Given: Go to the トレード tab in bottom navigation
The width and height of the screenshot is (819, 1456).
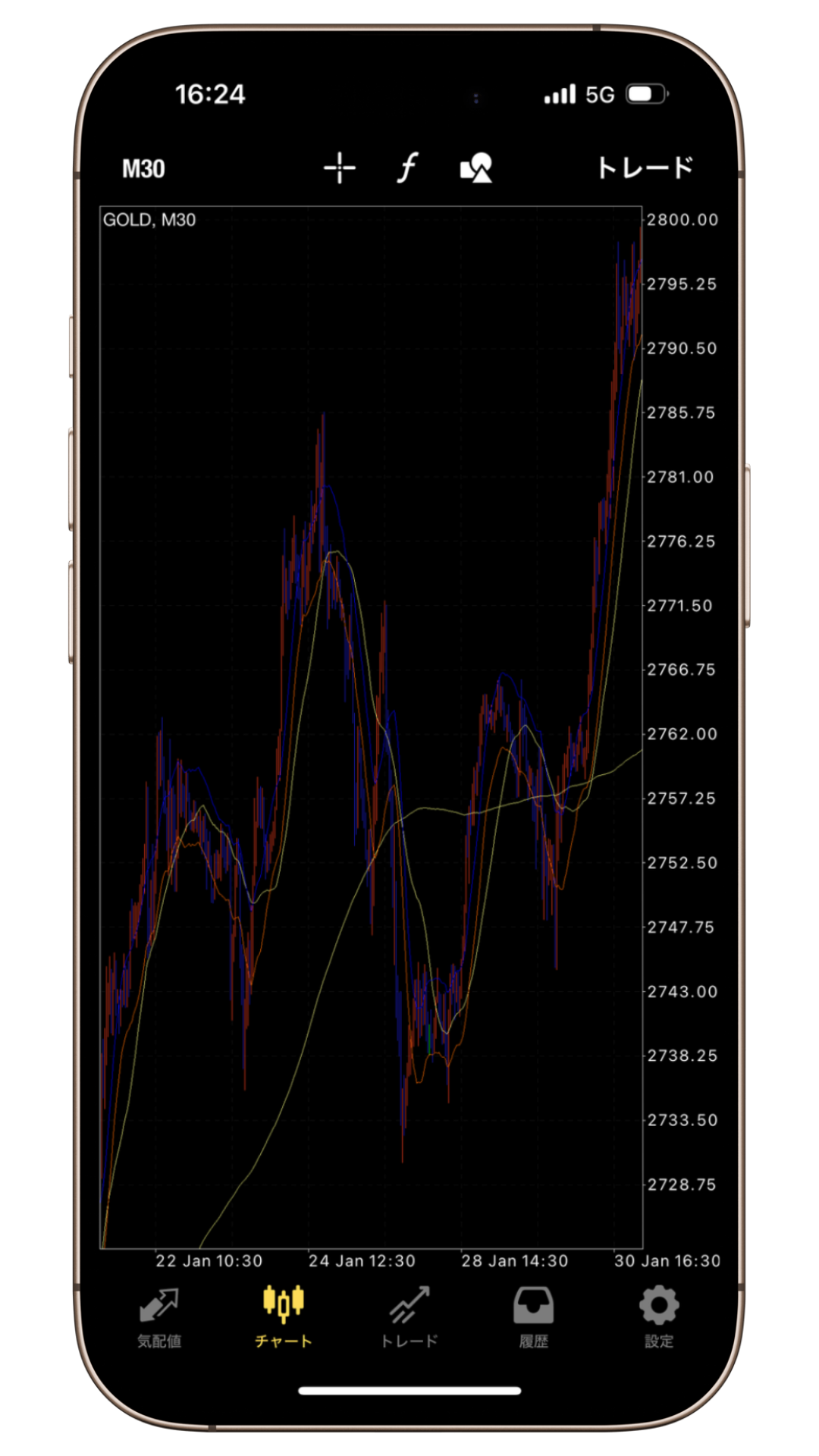Looking at the screenshot, I should [409, 1317].
